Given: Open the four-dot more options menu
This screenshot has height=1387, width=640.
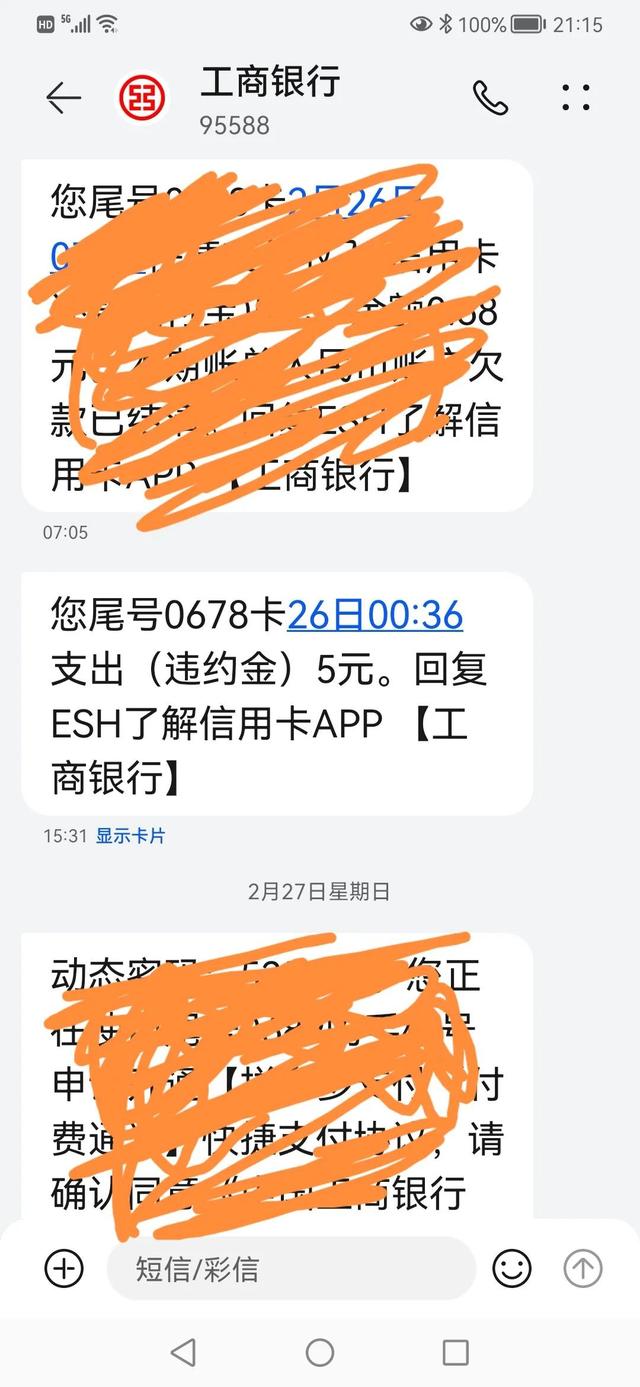Looking at the screenshot, I should click(576, 98).
